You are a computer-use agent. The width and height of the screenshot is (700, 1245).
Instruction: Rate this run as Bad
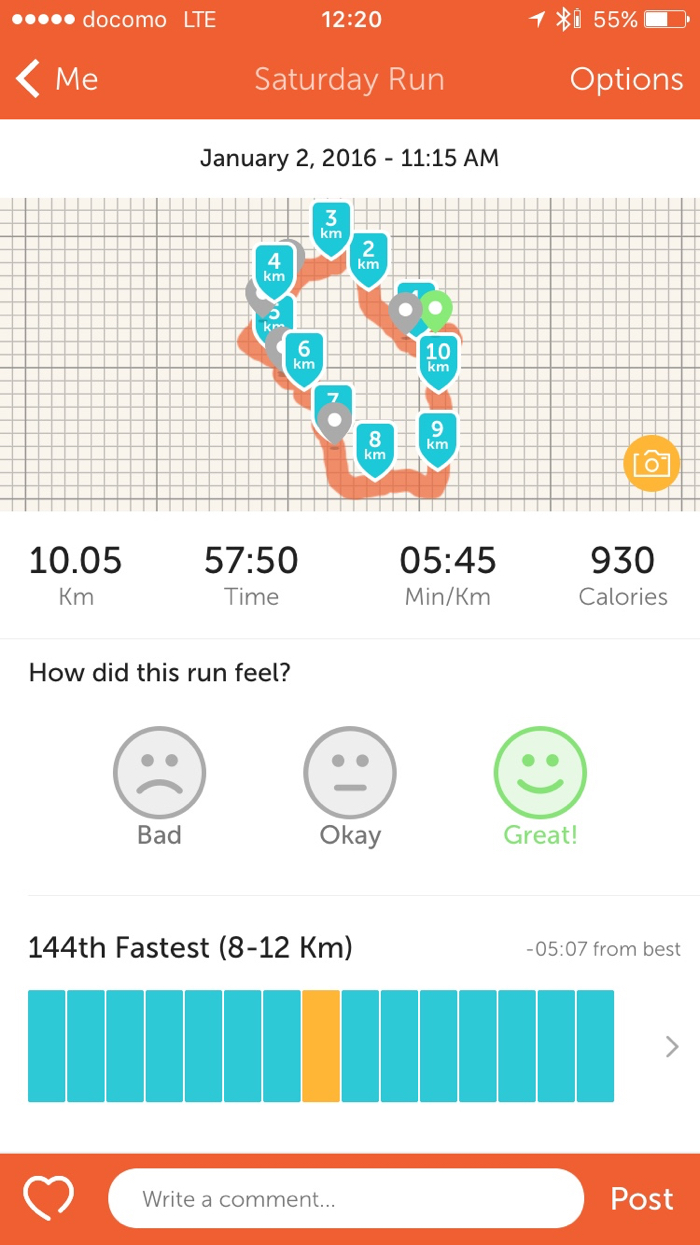(x=159, y=773)
